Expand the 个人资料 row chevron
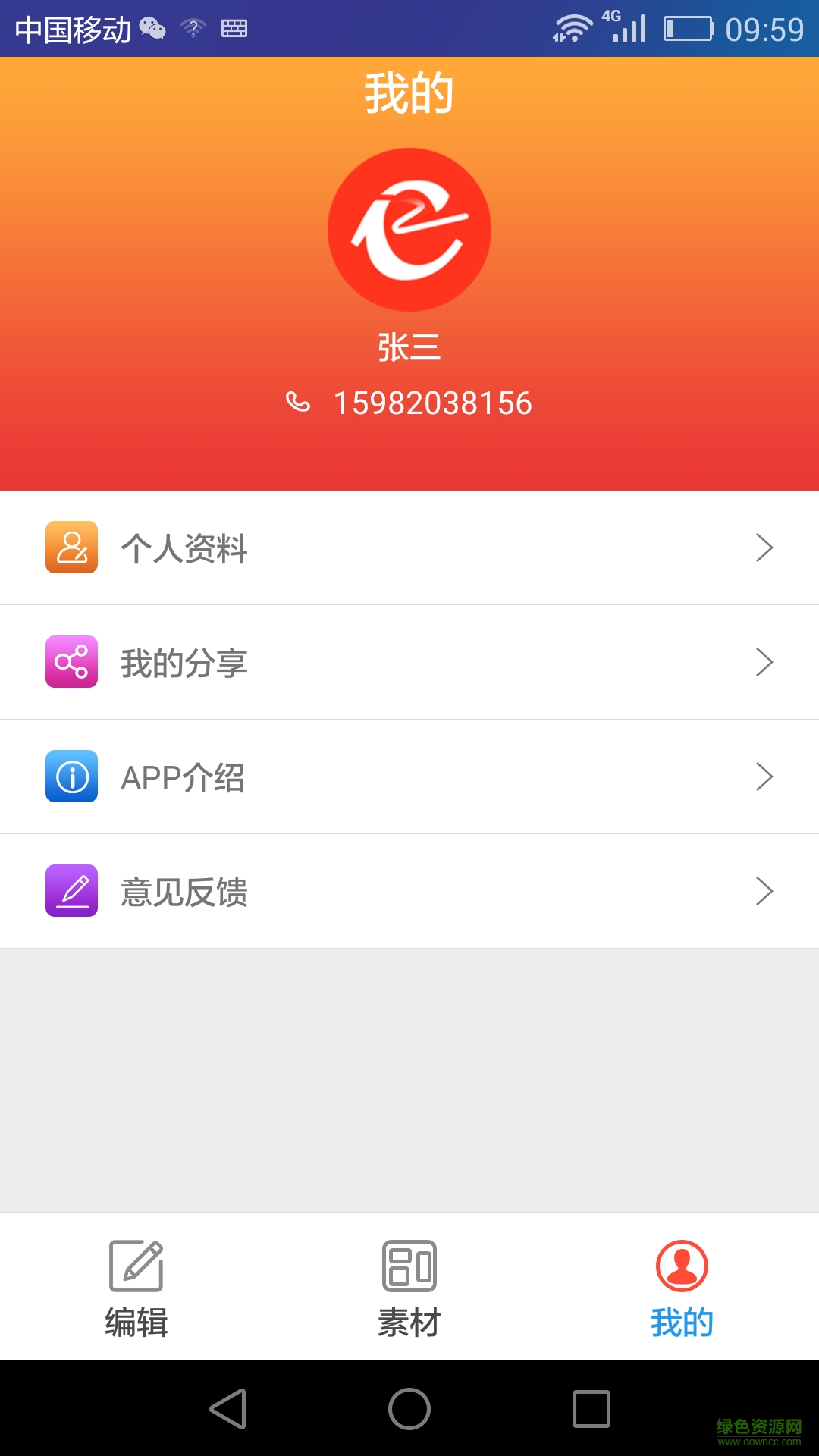The width and height of the screenshot is (819, 1456). [765, 548]
